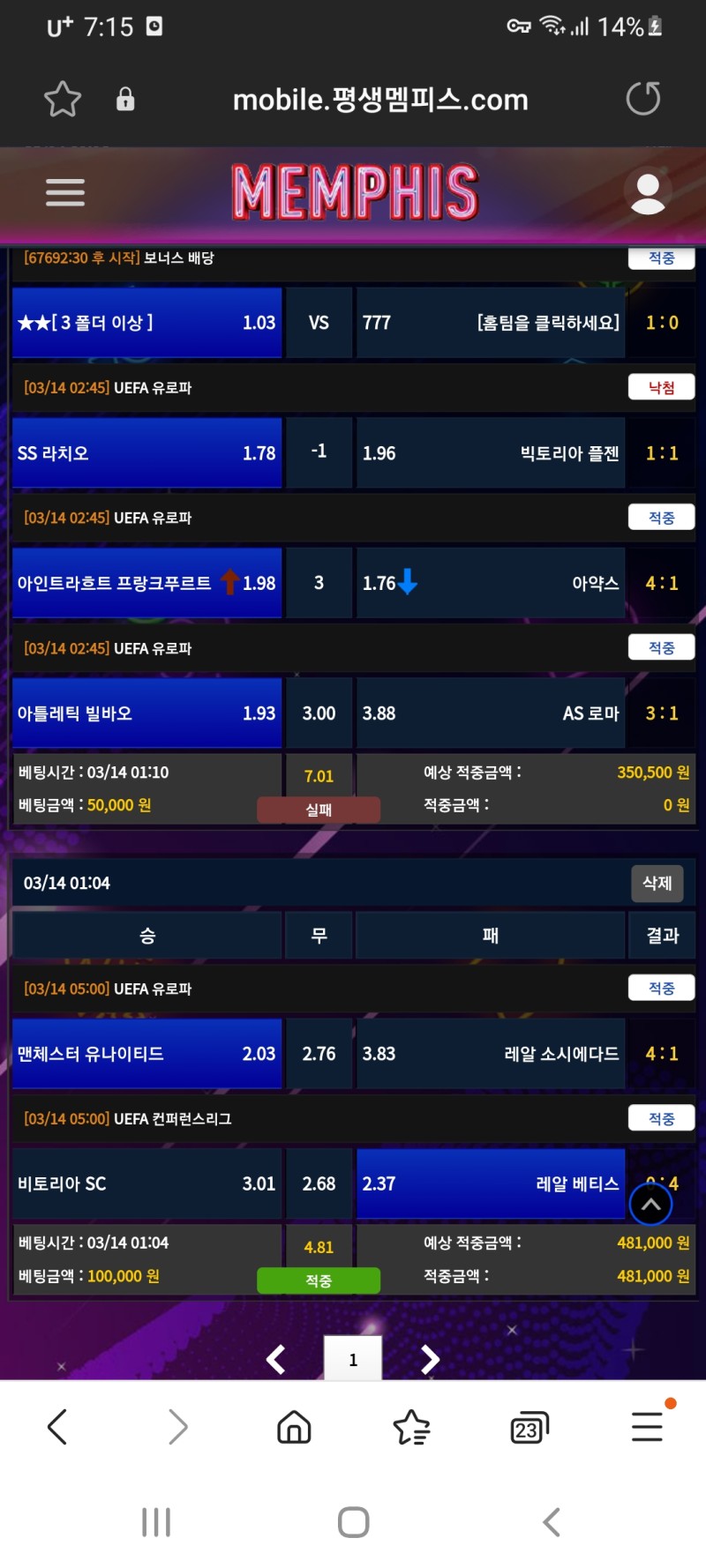
Task: Tap the system home button
Action: [x=353, y=1522]
